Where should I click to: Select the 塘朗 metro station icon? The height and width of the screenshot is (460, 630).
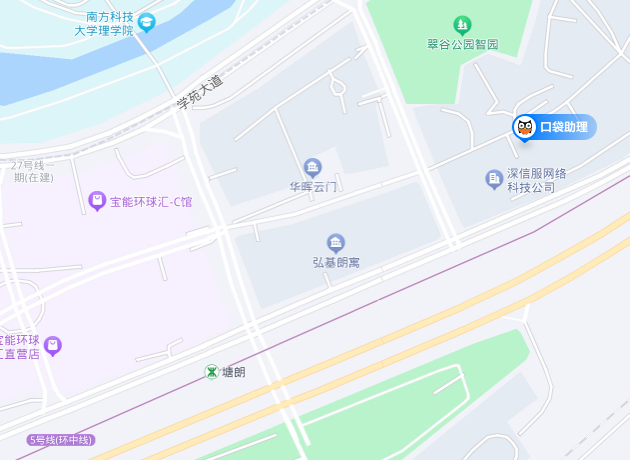212,372
